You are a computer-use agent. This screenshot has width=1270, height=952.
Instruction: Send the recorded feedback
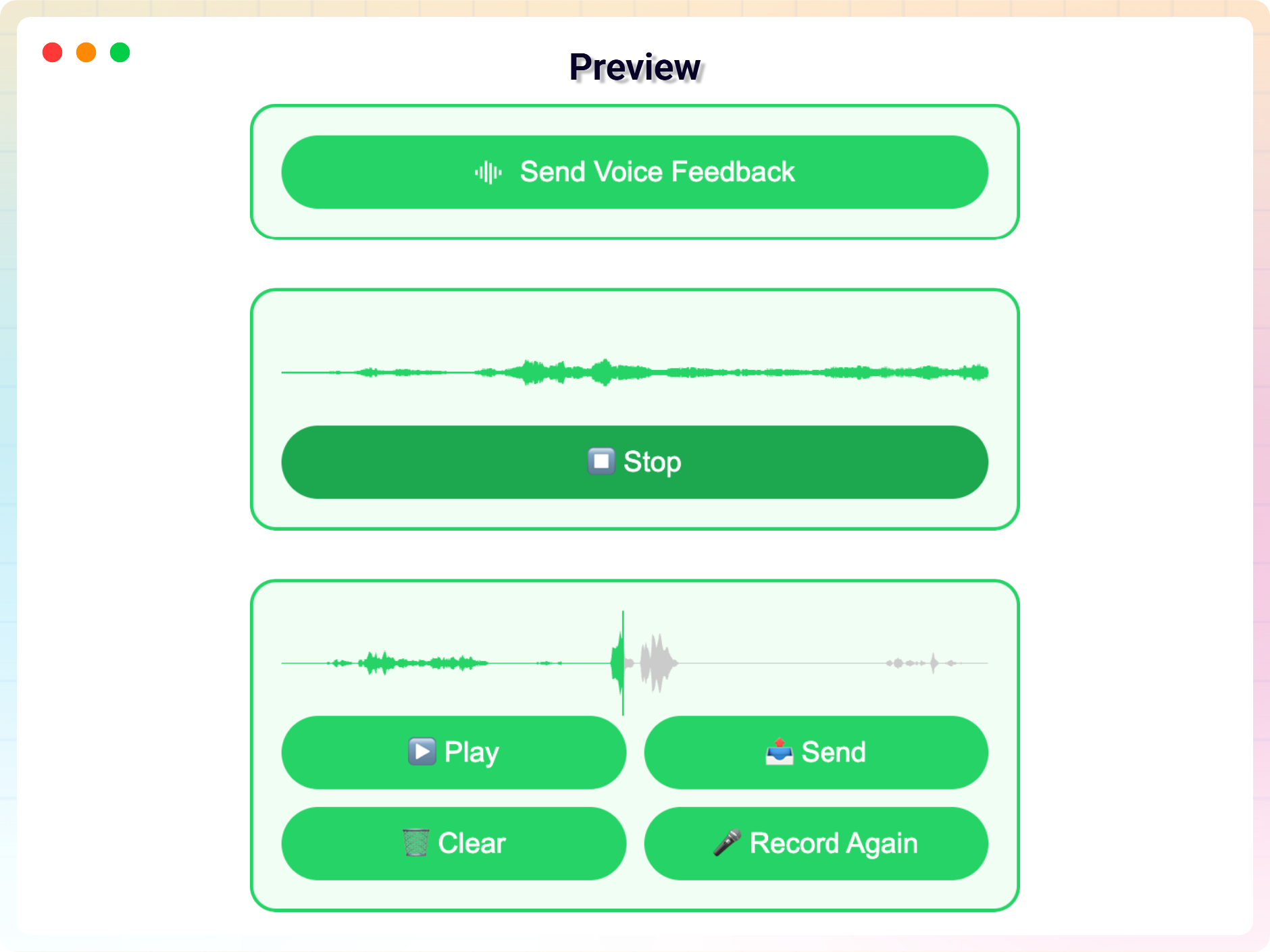tap(816, 752)
